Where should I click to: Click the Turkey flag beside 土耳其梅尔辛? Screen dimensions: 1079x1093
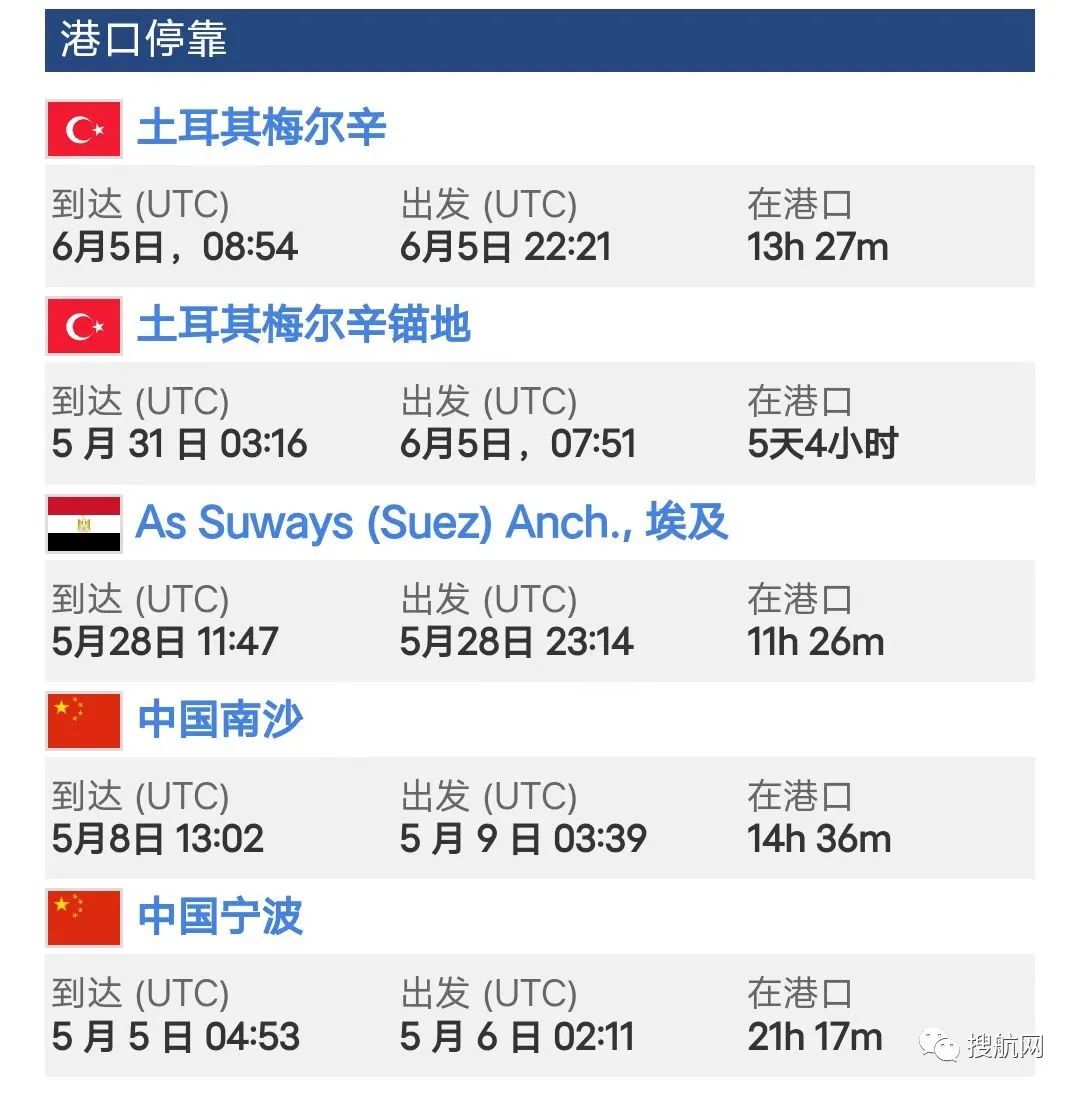pos(84,128)
